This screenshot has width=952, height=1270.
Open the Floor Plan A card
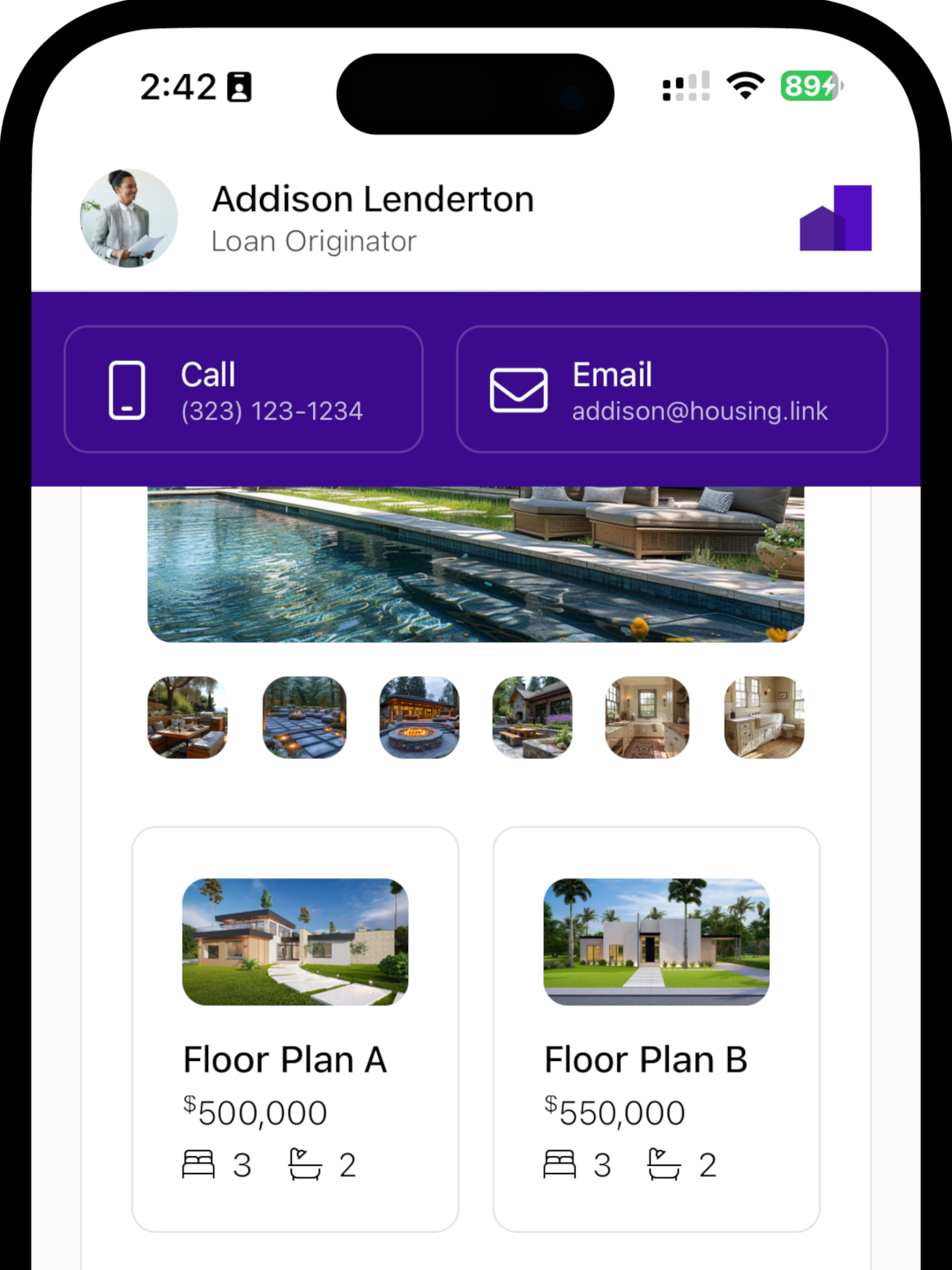[295, 1028]
